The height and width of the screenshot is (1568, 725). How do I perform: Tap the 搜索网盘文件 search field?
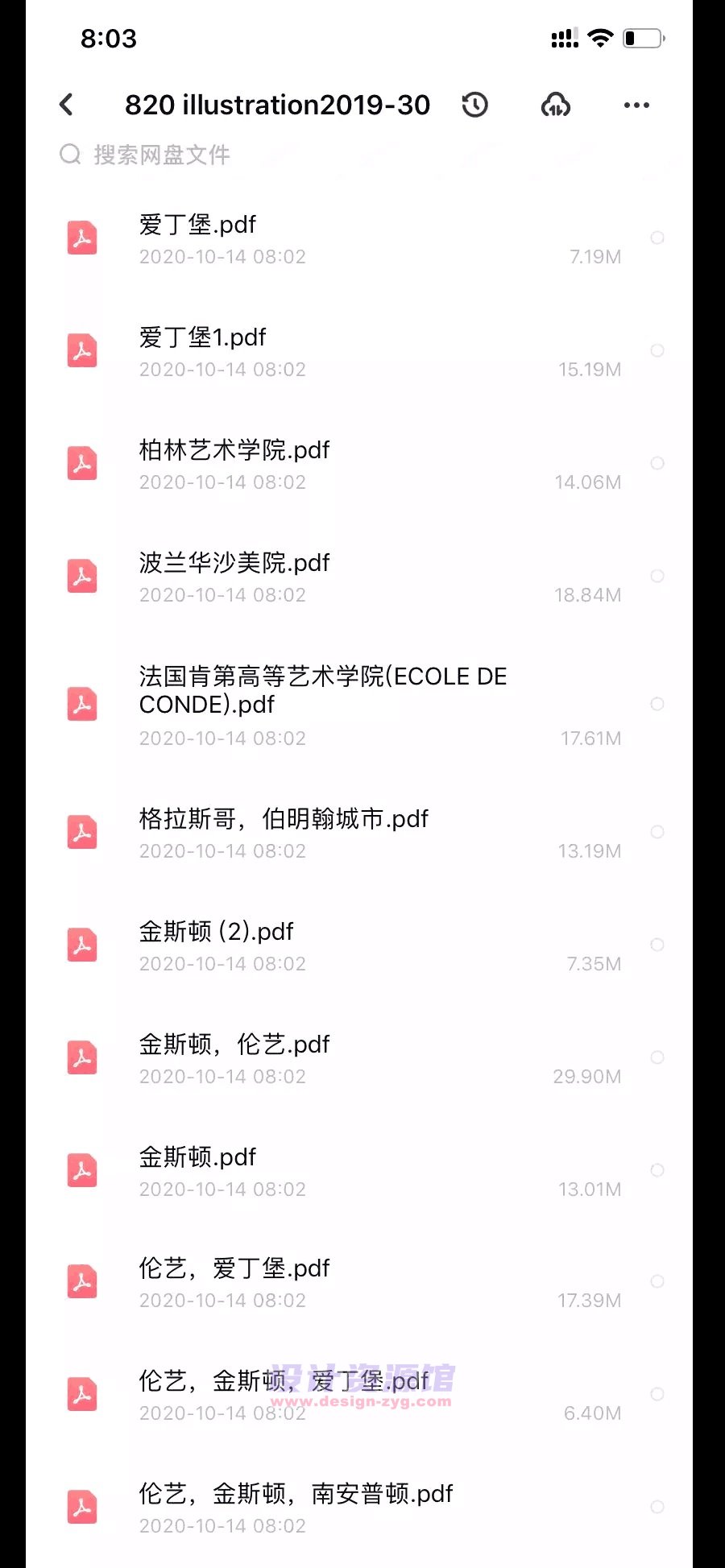pos(358,154)
